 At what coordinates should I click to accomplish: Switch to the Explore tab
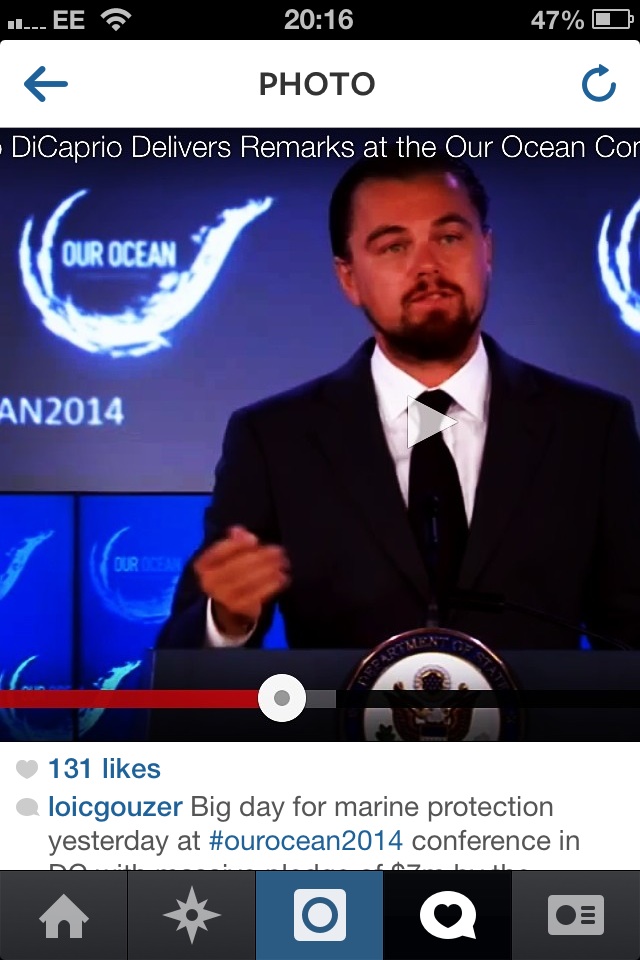[191, 915]
